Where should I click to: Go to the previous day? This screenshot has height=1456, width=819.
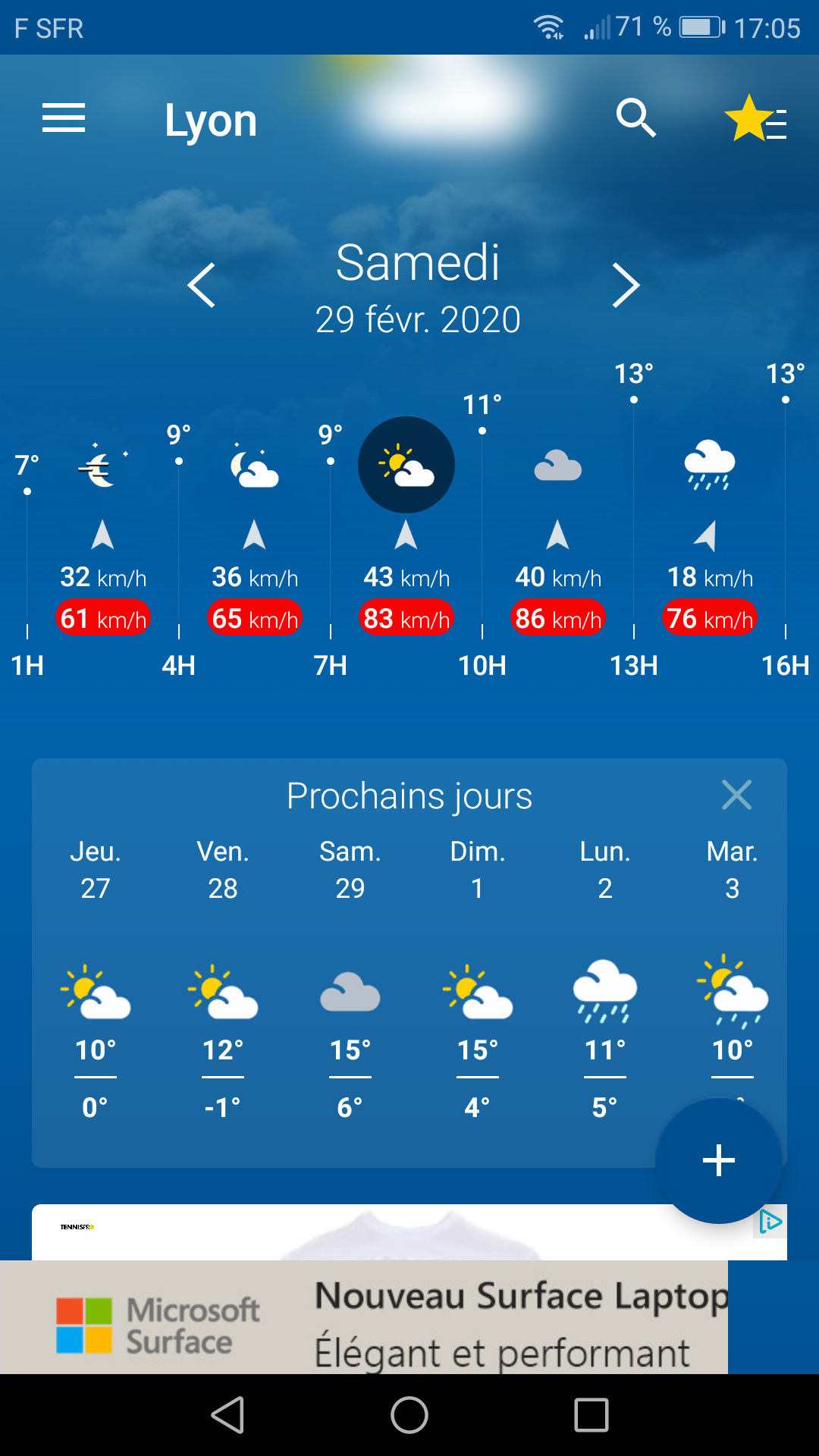(x=202, y=285)
